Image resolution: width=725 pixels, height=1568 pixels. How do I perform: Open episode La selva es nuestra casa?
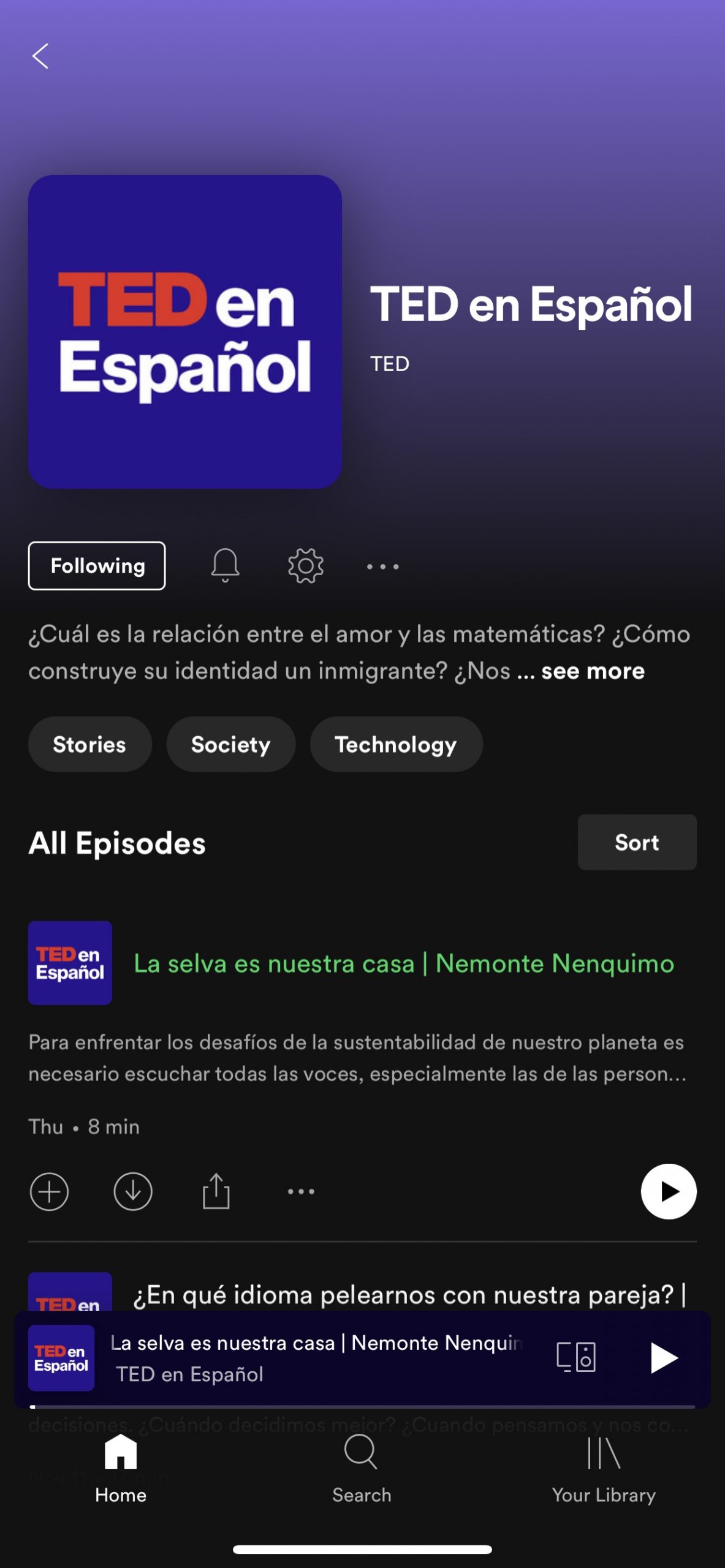click(x=404, y=963)
